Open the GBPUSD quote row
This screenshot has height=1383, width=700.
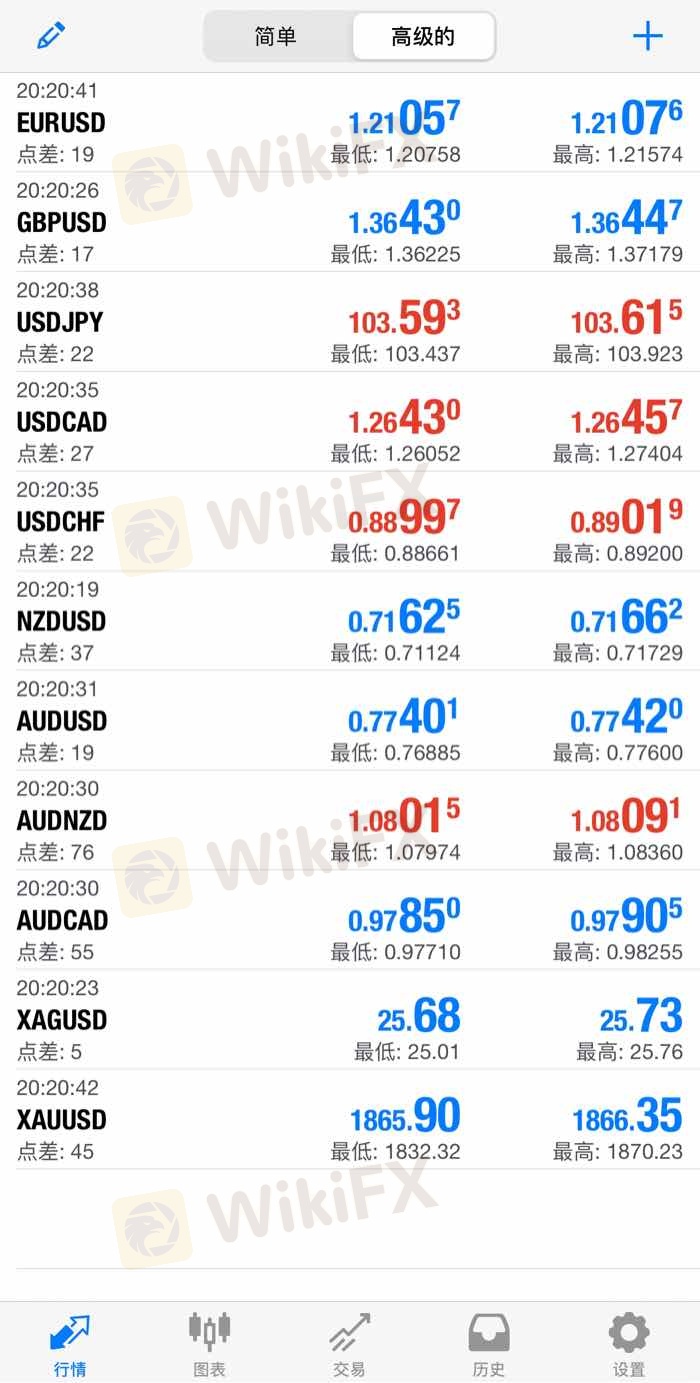tap(350, 222)
